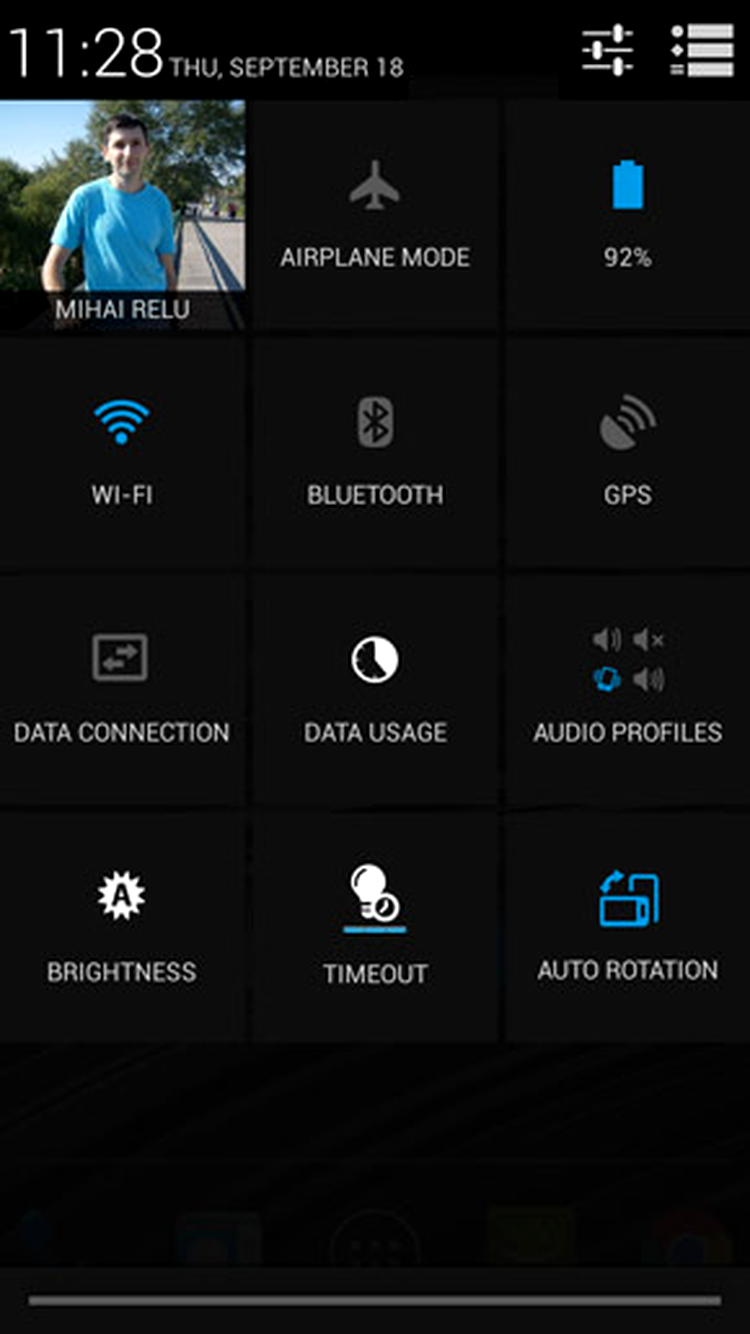This screenshot has width=750, height=1334.
Task: Toggle the Data Connection tile
Action: (122, 690)
